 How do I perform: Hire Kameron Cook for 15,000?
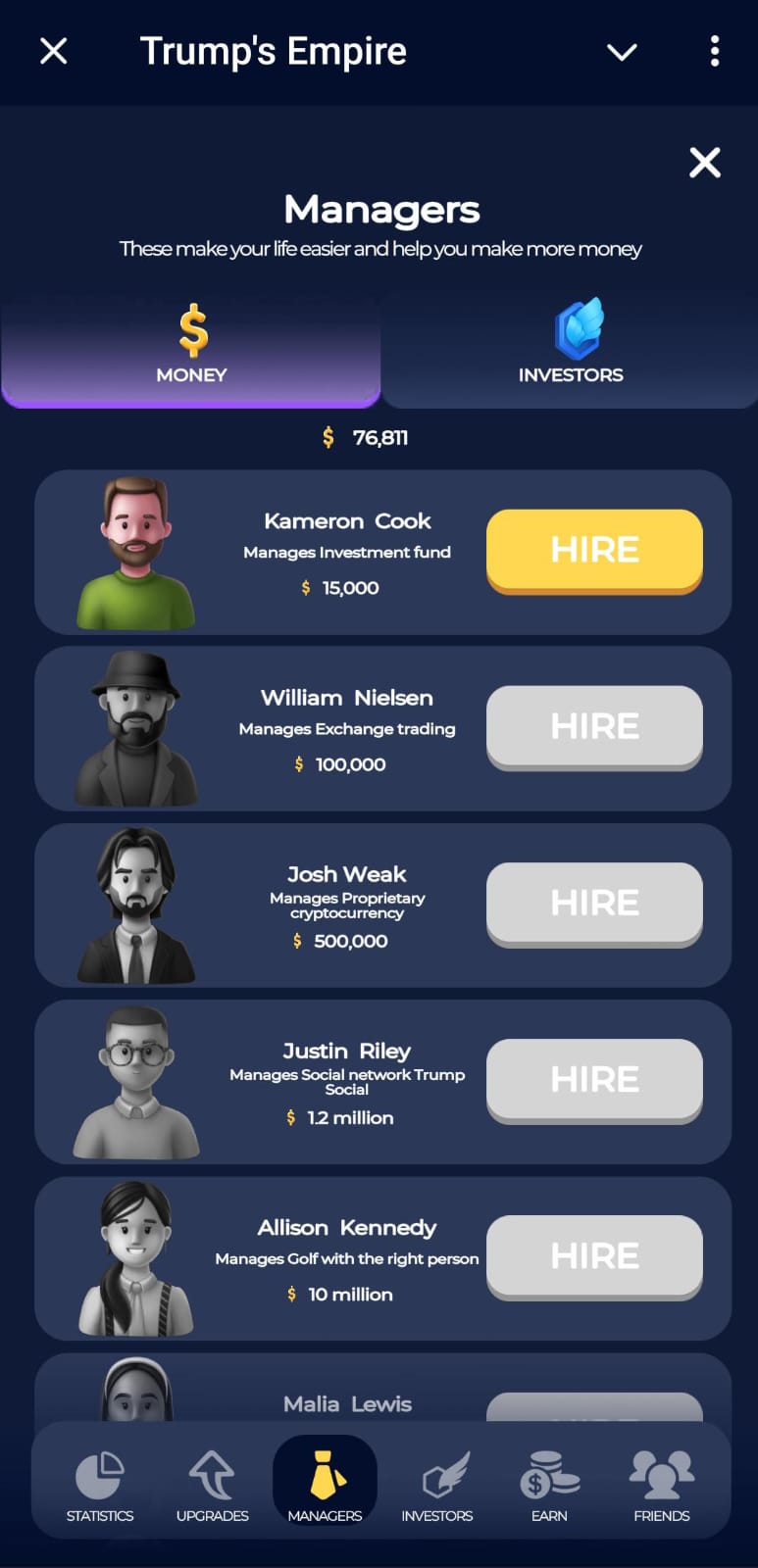(x=594, y=550)
